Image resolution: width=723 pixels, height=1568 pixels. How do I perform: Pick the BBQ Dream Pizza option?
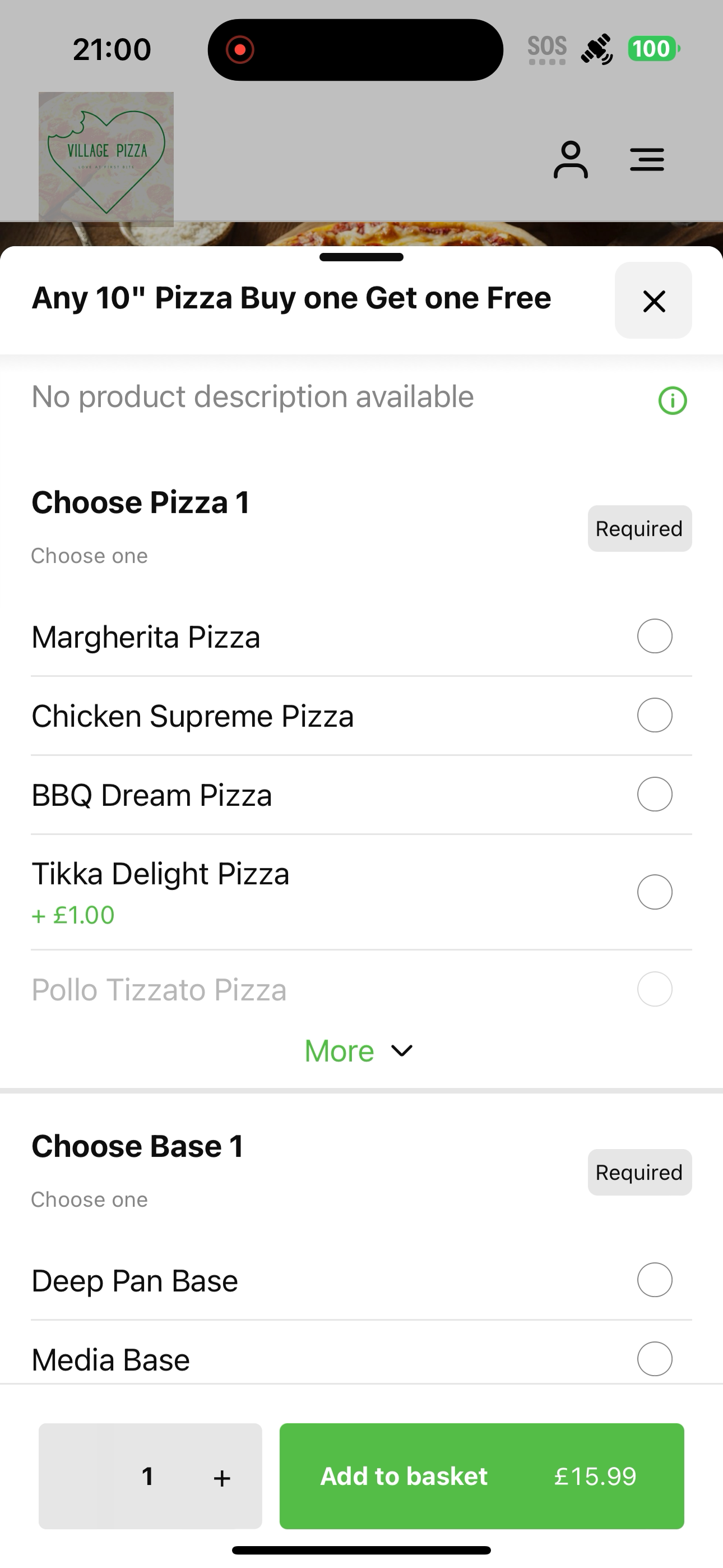click(361, 795)
